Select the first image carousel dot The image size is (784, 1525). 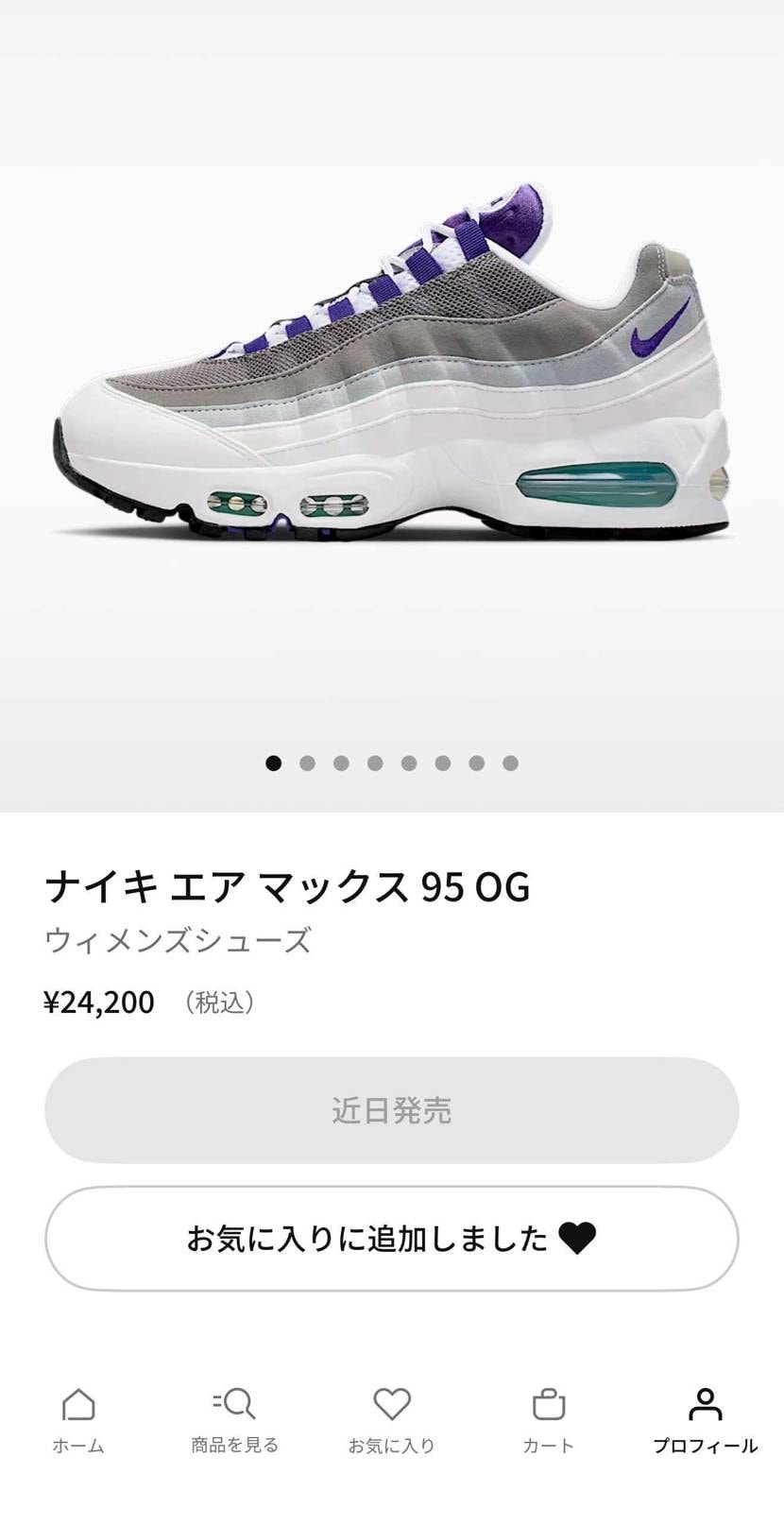[273, 762]
